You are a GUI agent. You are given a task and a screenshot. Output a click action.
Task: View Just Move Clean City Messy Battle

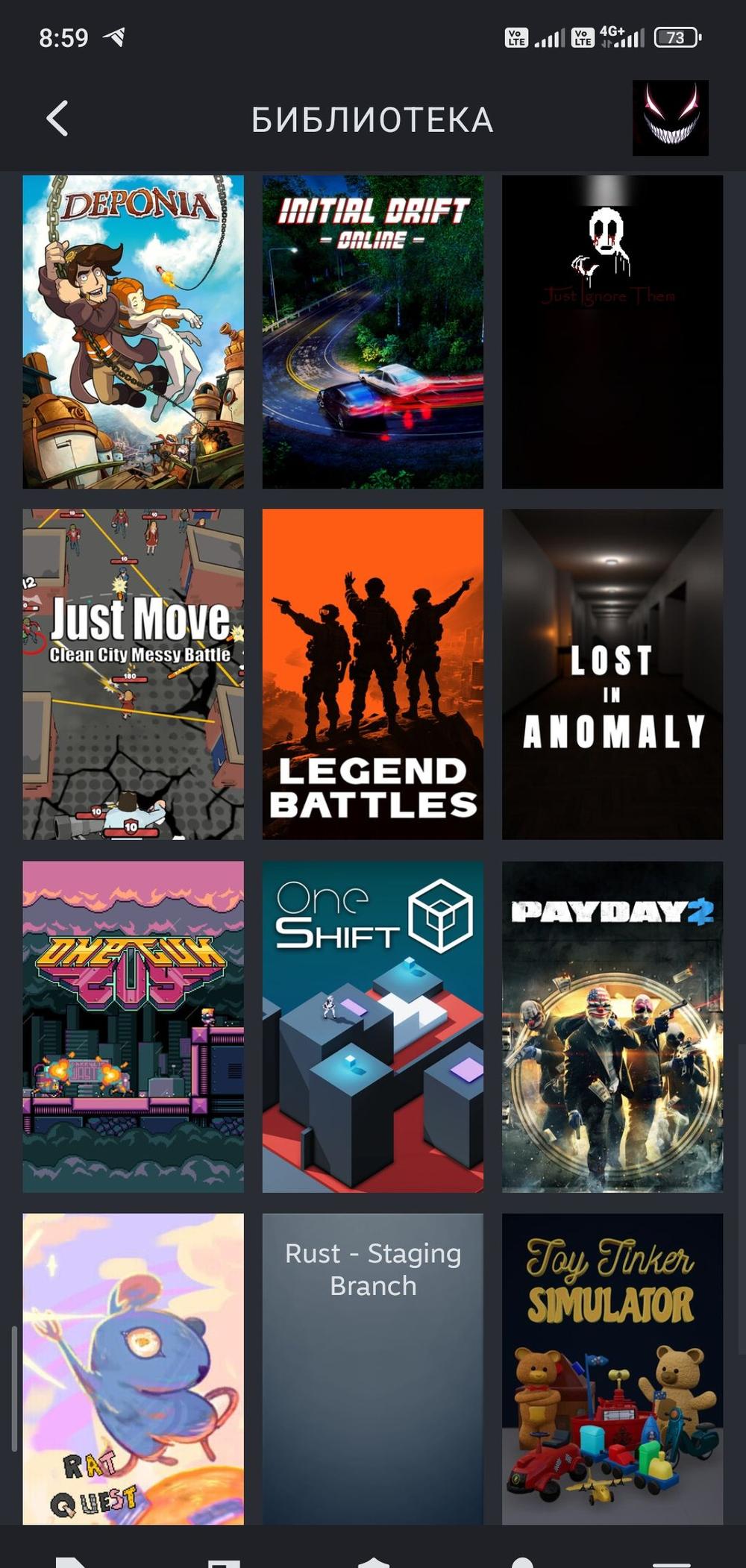(x=133, y=674)
